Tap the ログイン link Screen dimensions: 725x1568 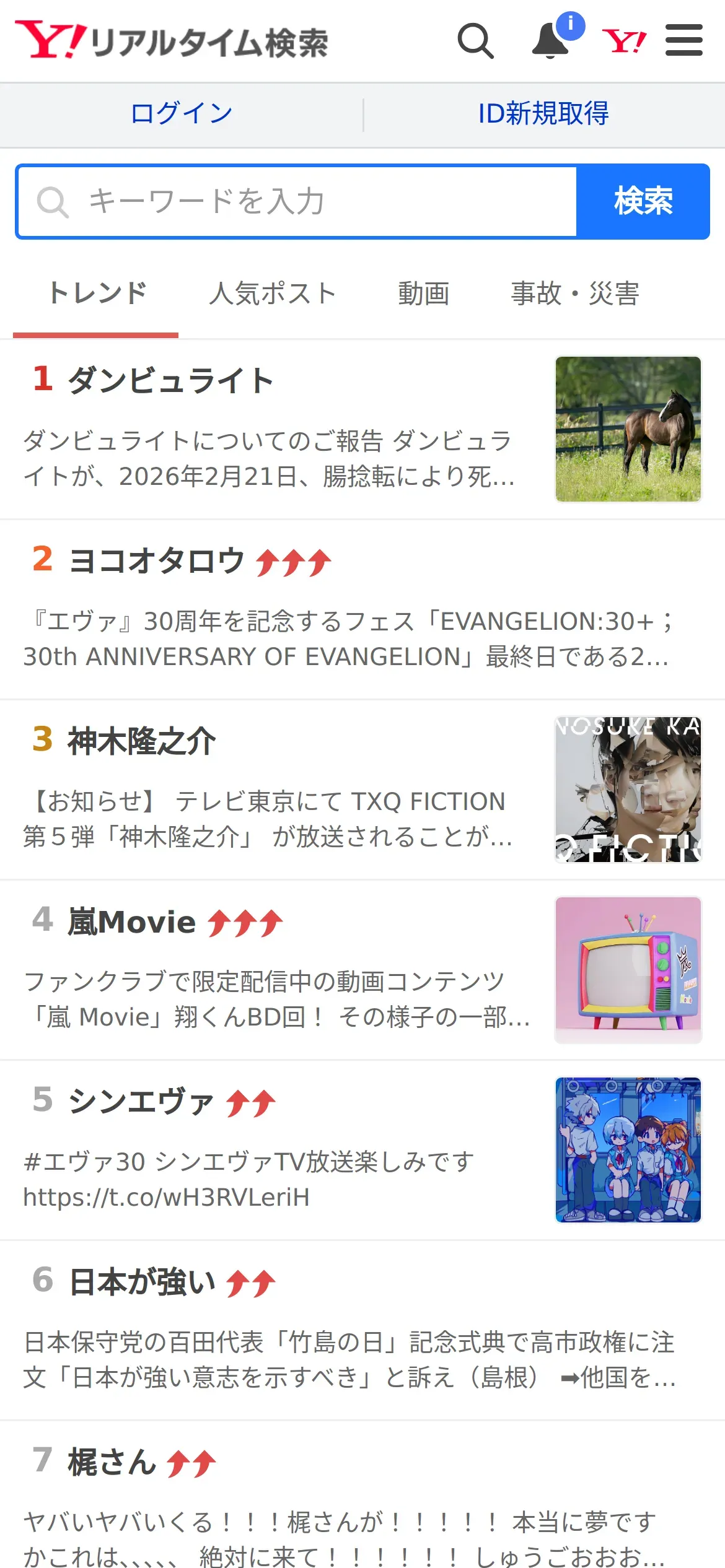pos(181,114)
